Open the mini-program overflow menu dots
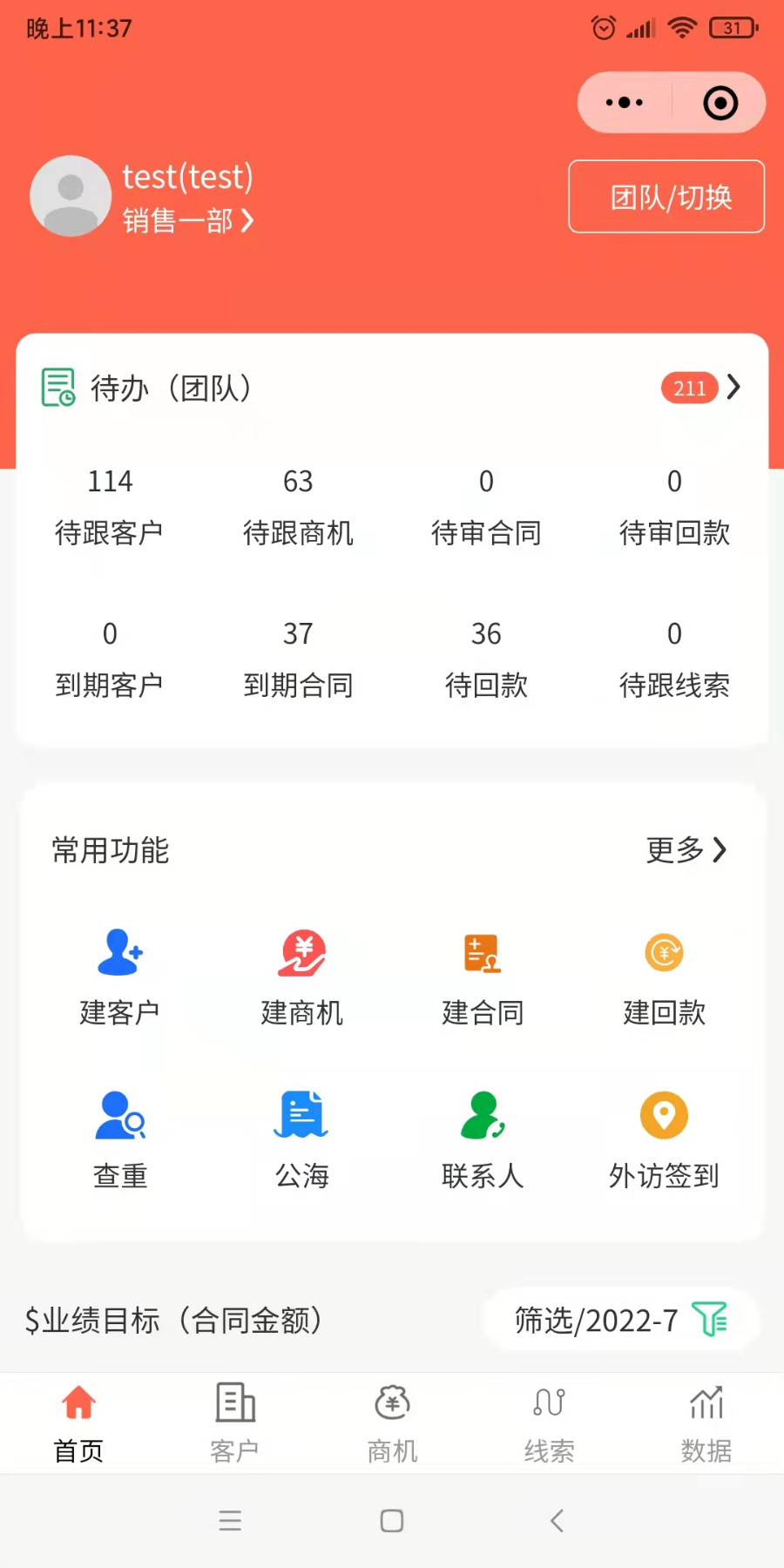The height and width of the screenshot is (1568, 784). pos(625,103)
